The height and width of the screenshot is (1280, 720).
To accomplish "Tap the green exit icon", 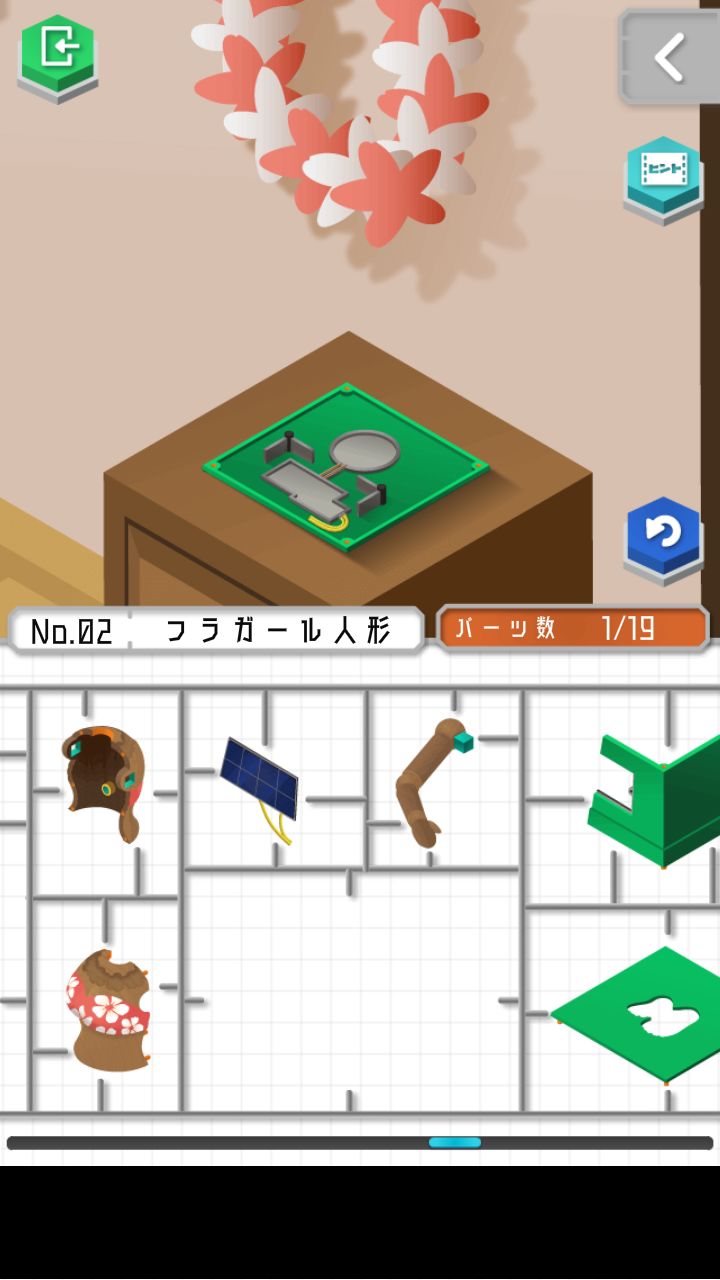I will pyautogui.click(x=58, y=53).
